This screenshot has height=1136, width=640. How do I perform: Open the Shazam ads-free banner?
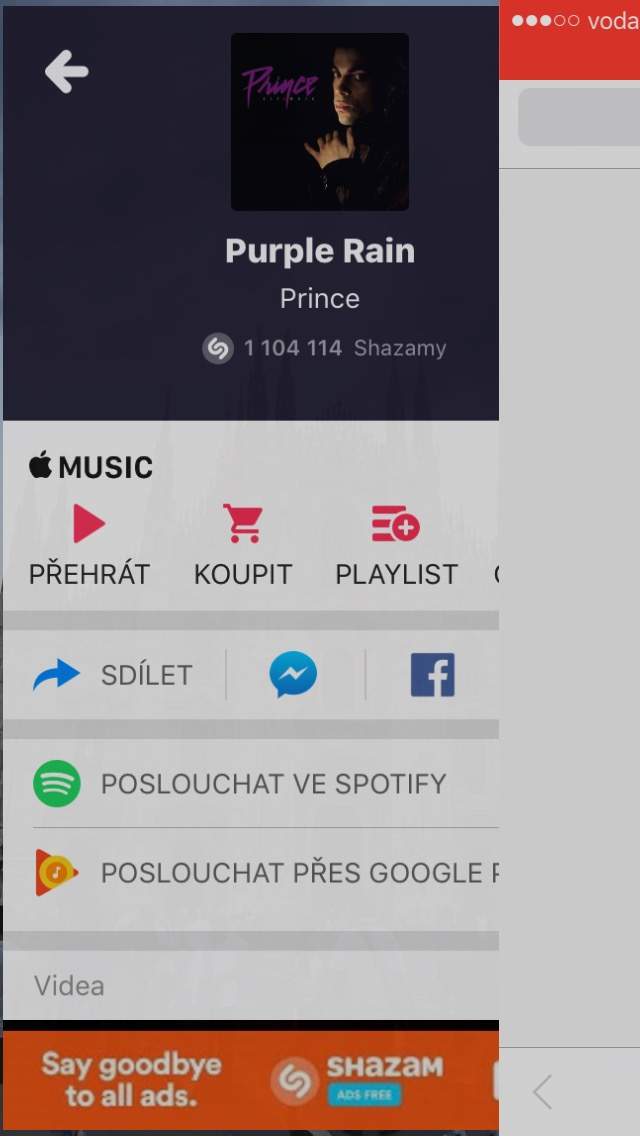251,1079
